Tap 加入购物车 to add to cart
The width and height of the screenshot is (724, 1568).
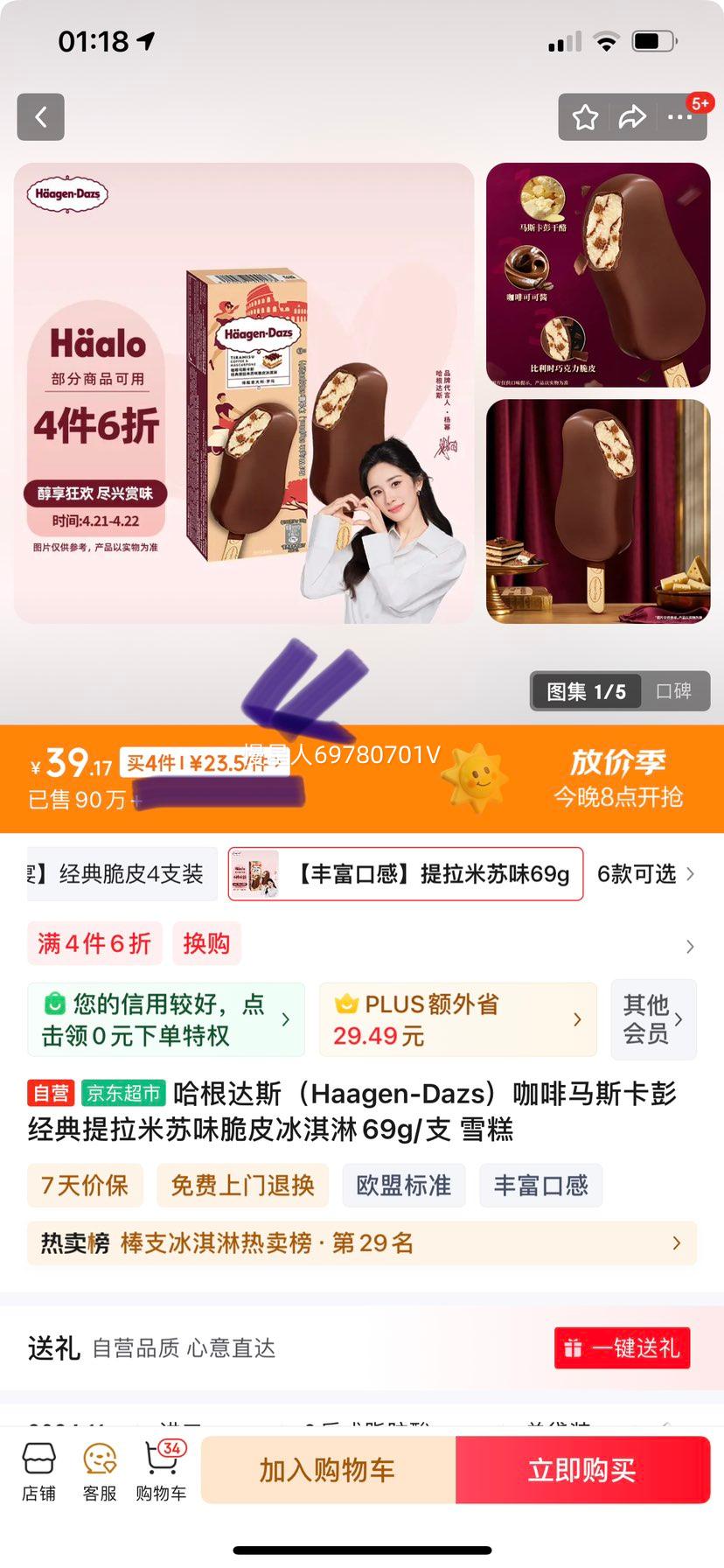coord(328,1470)
